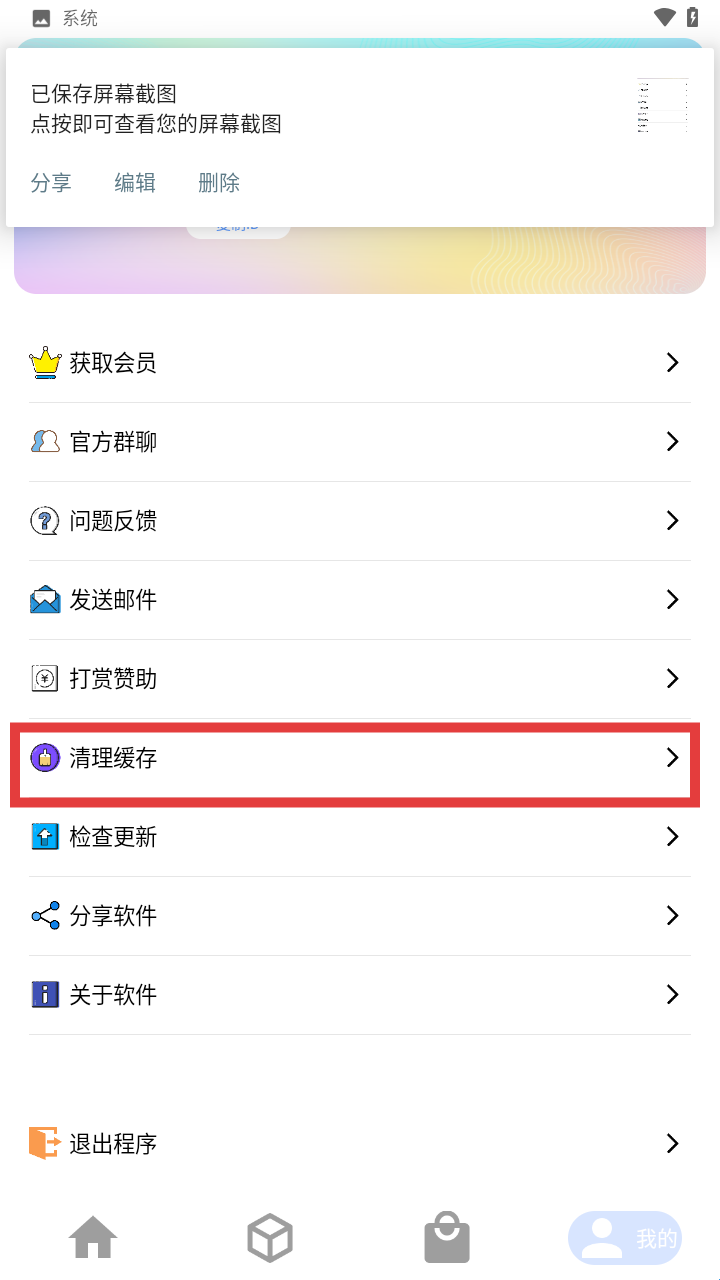720x1280 pixels.
Task: Tap 分享 on screenshot notification
Action: pyautogui.click(x=51, y=183)
